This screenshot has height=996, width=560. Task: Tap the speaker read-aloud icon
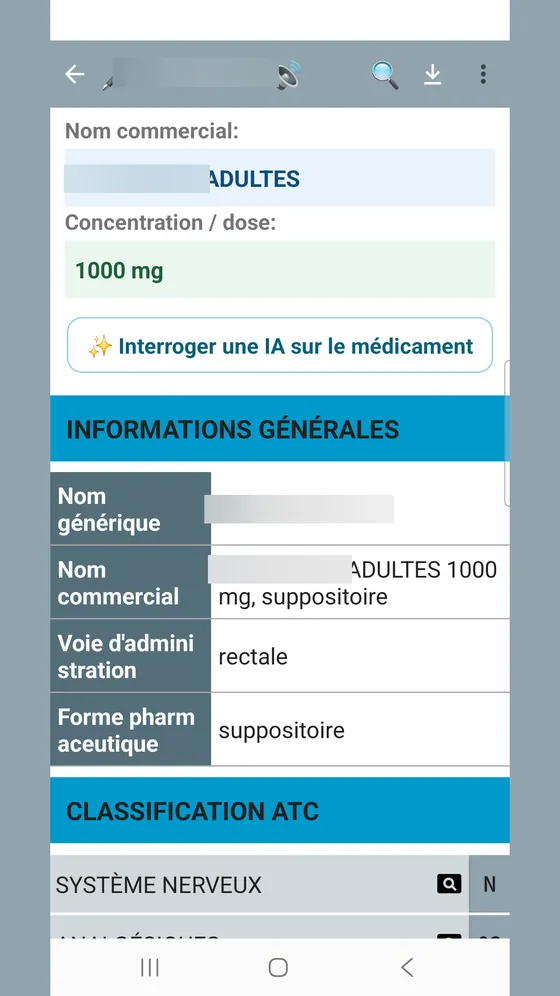click(290, 75)
